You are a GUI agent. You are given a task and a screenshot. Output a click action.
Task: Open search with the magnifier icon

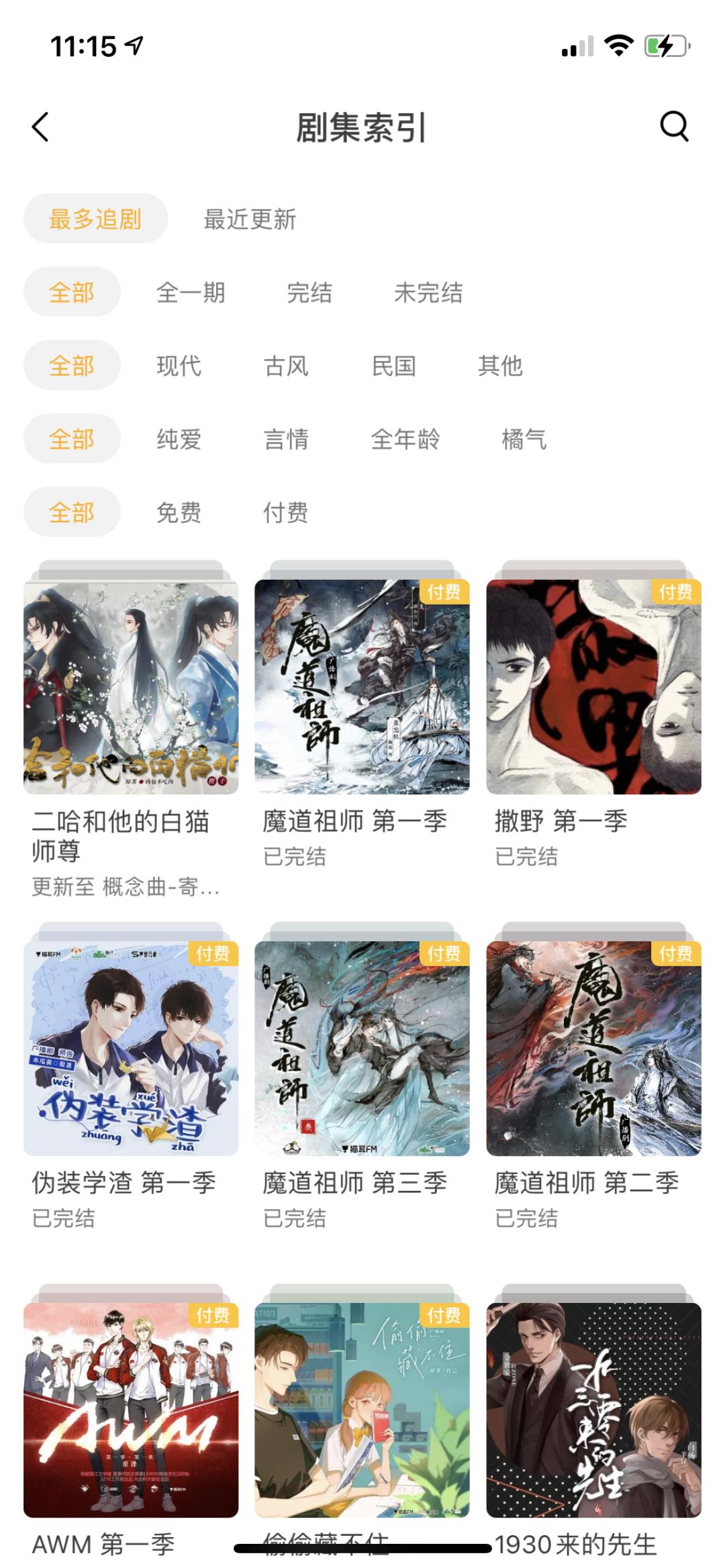(674, 126)
